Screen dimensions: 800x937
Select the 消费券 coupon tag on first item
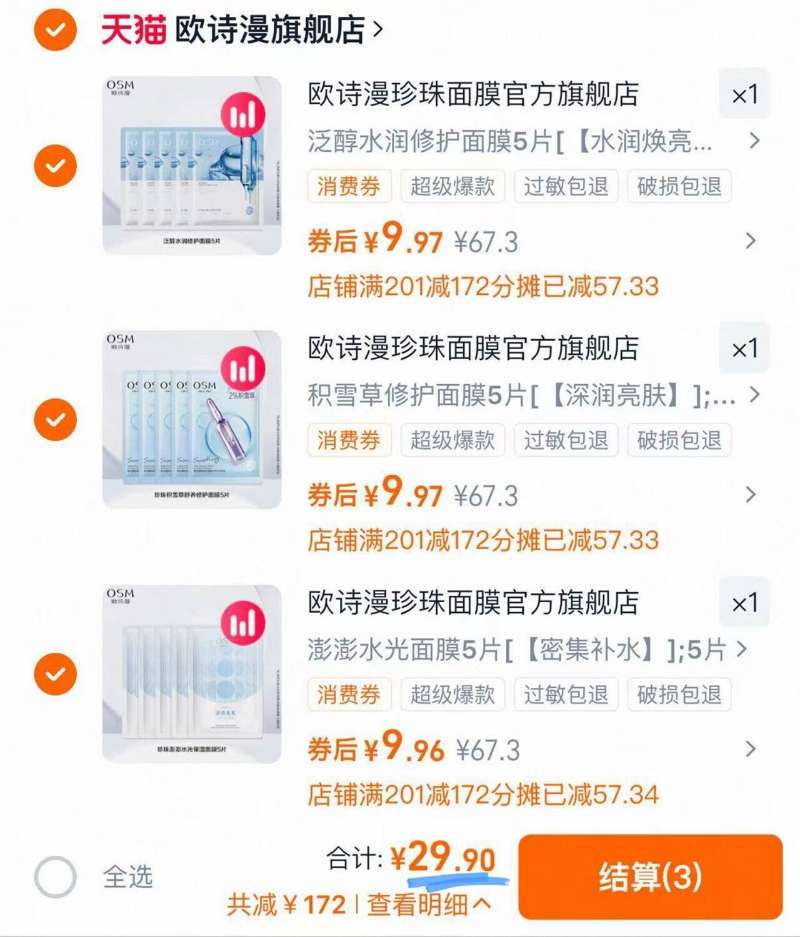click(348, 186)
